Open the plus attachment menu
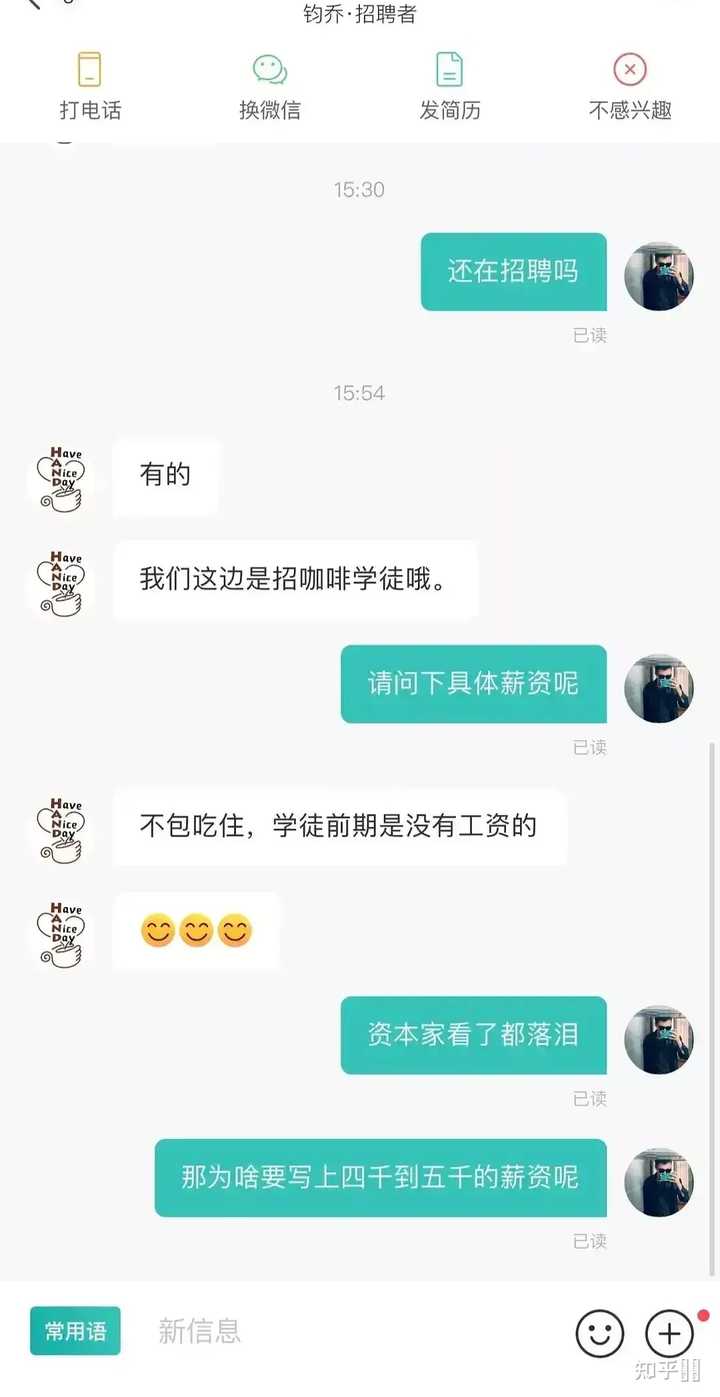 (670, 1333)
